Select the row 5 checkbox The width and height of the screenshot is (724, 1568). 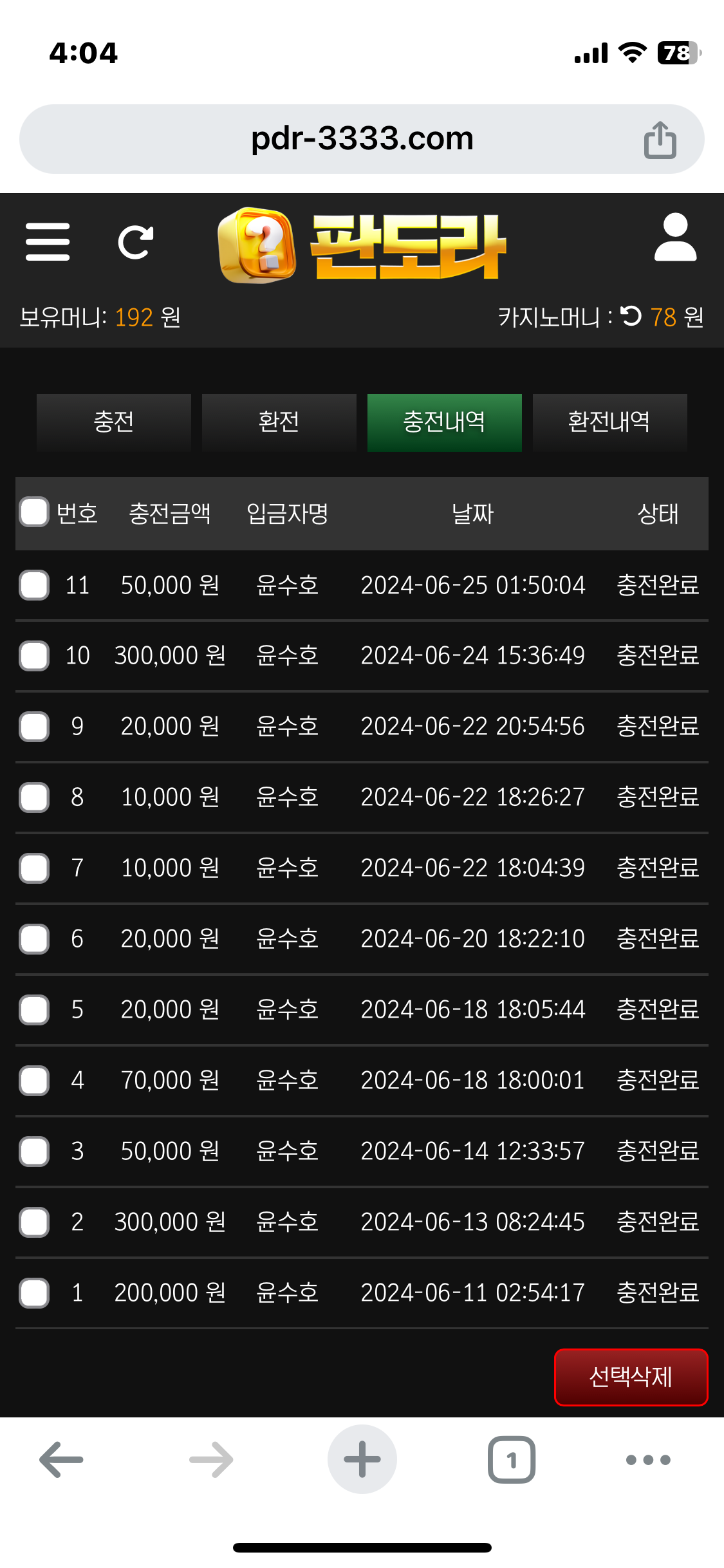tap(34, 1009)
